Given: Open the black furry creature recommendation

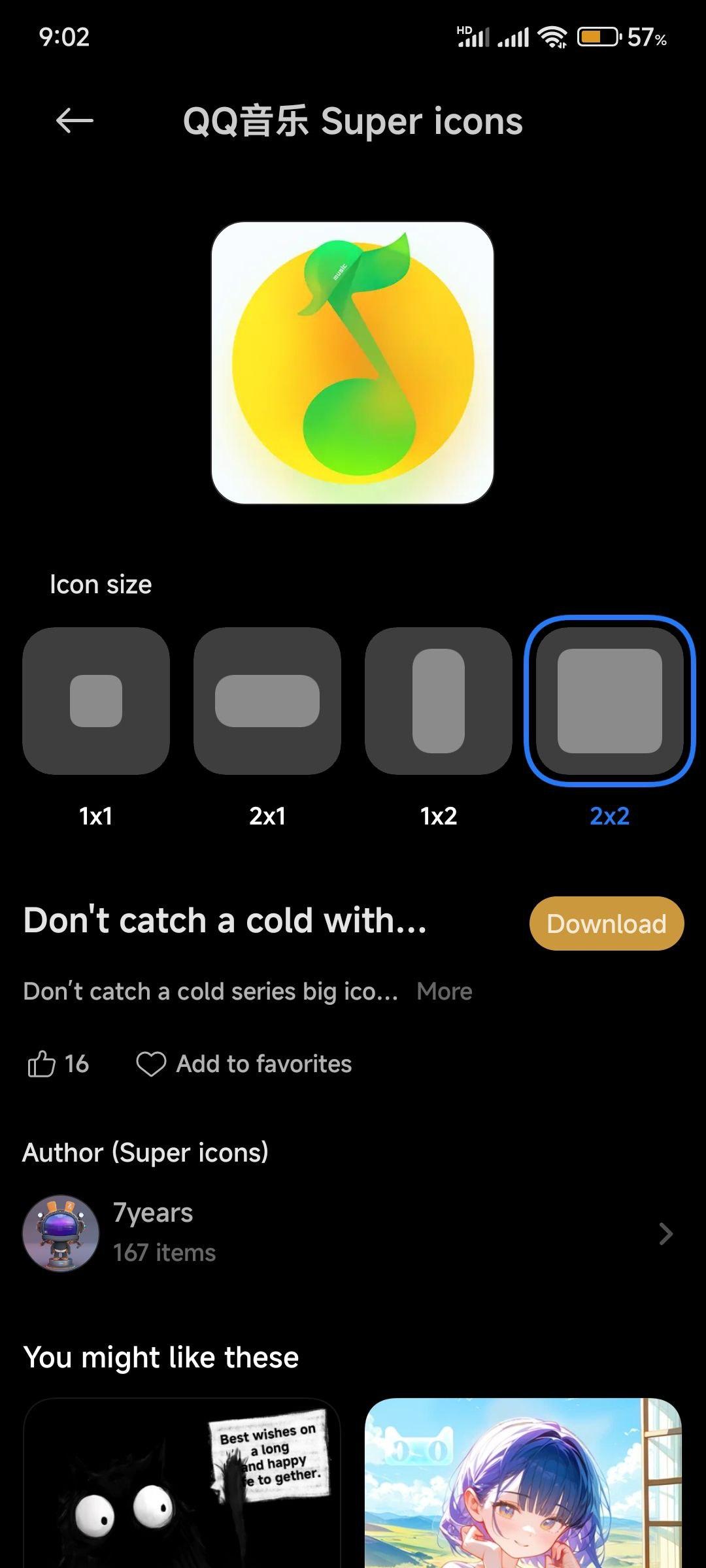Looking at the screenshot, I should tap(182, 1483).
